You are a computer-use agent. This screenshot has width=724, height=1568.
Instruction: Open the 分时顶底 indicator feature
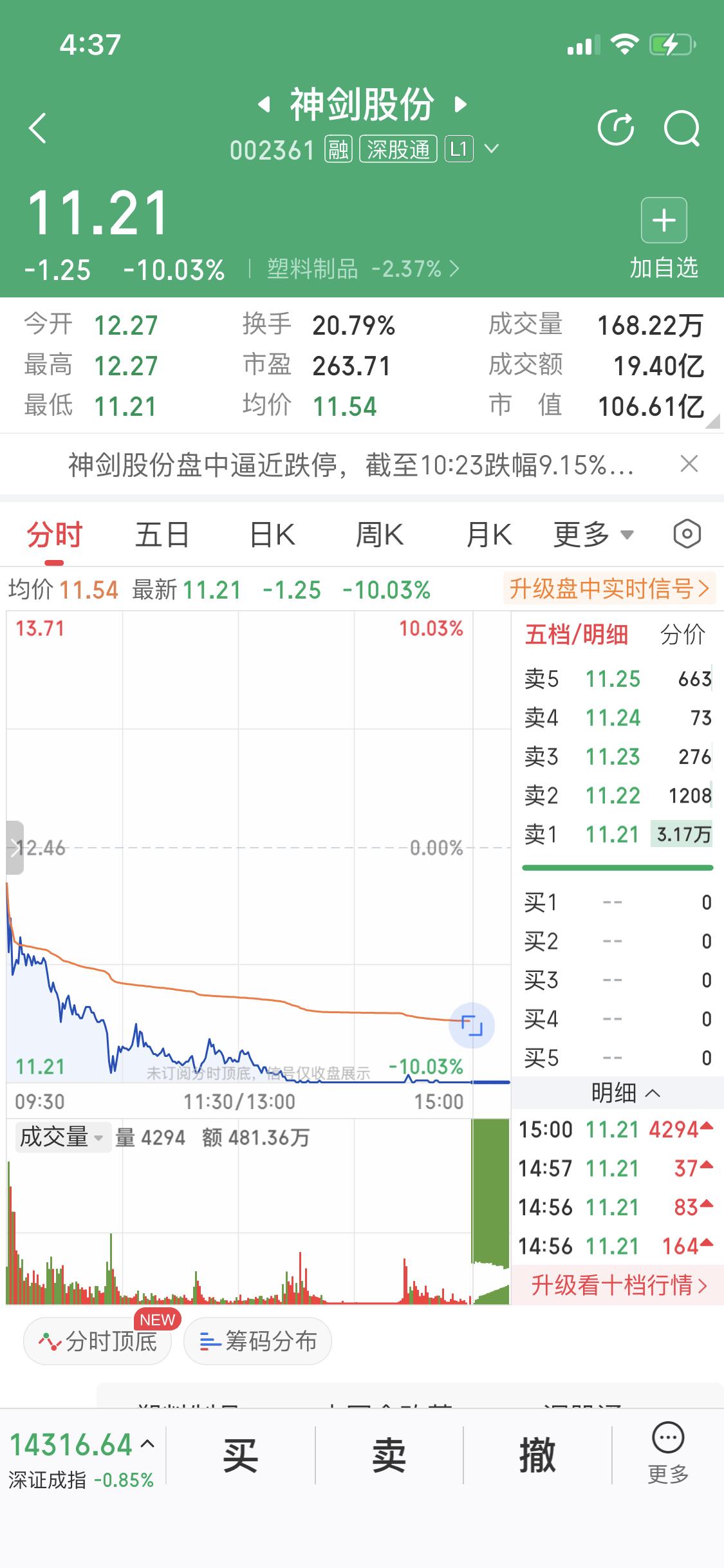pyautogui.click(x=97, y=1341)
